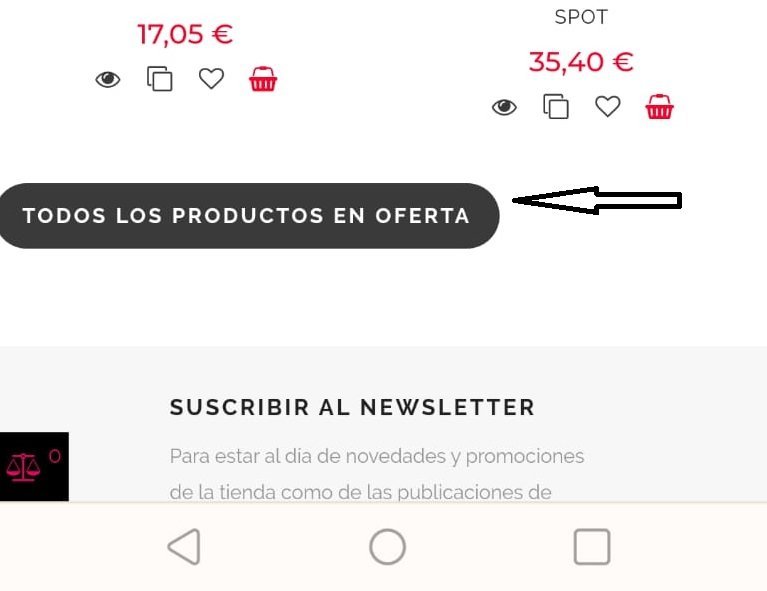Open the floating comparison scales widget
This screenshot has height=591, width=767.
click(x=33, y=466)
